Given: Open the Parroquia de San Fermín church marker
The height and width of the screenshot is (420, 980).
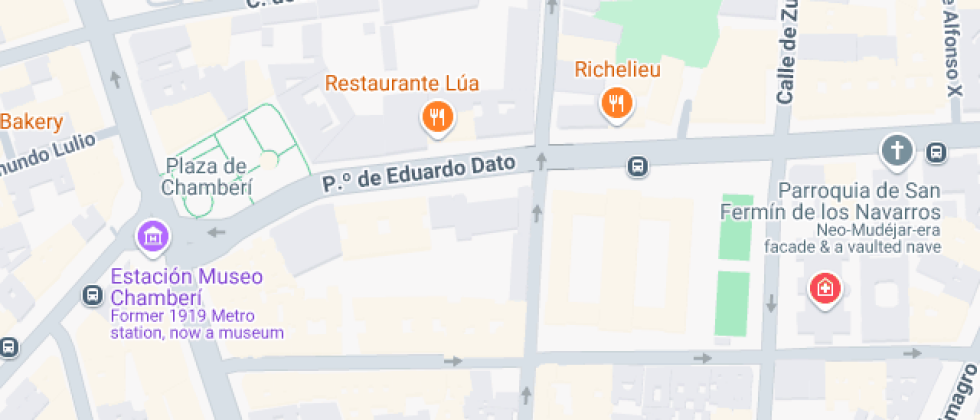Looking at the screenshot, I should (897, 153).
